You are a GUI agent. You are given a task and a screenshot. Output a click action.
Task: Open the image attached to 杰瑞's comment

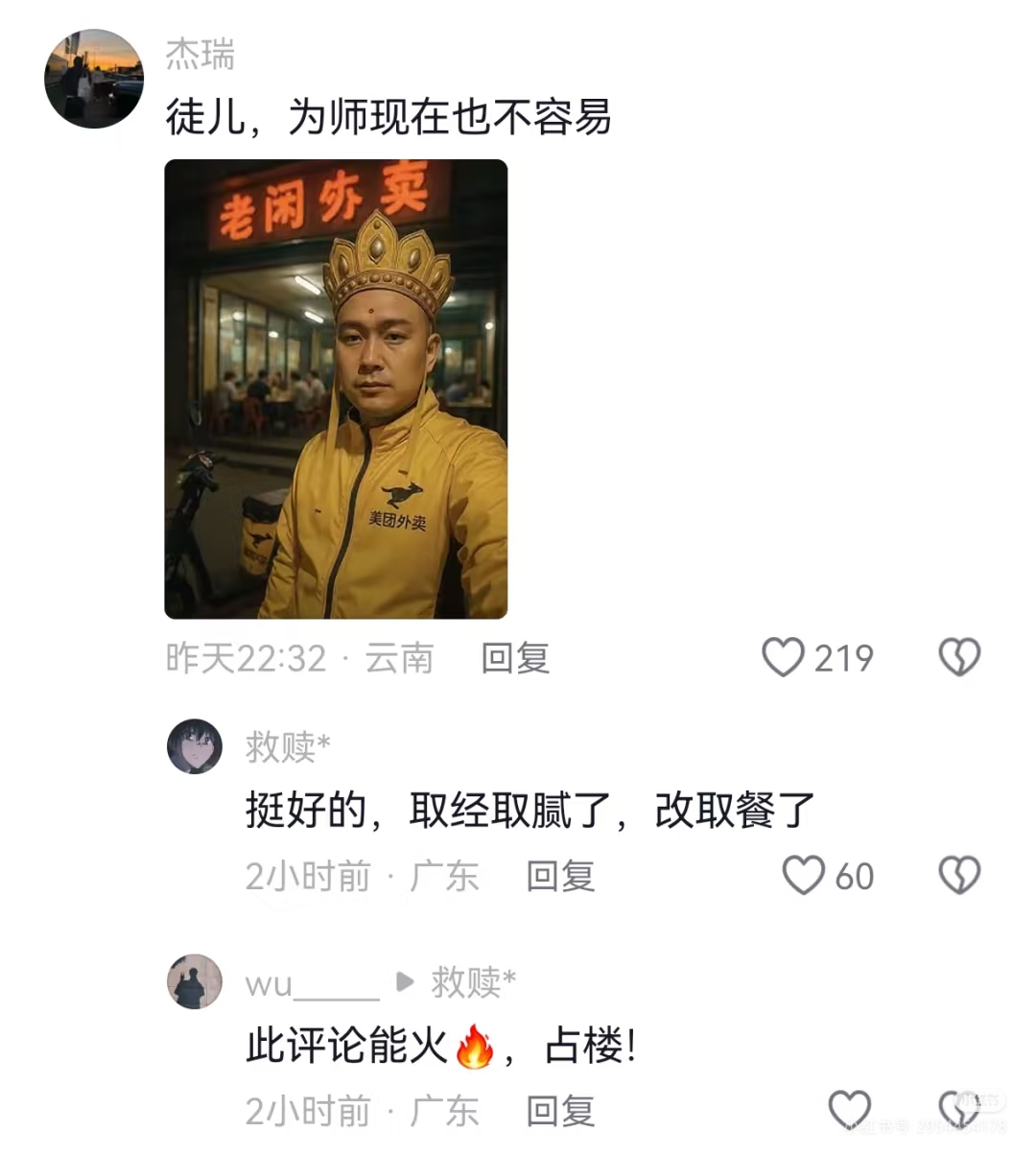pos(336,389)
